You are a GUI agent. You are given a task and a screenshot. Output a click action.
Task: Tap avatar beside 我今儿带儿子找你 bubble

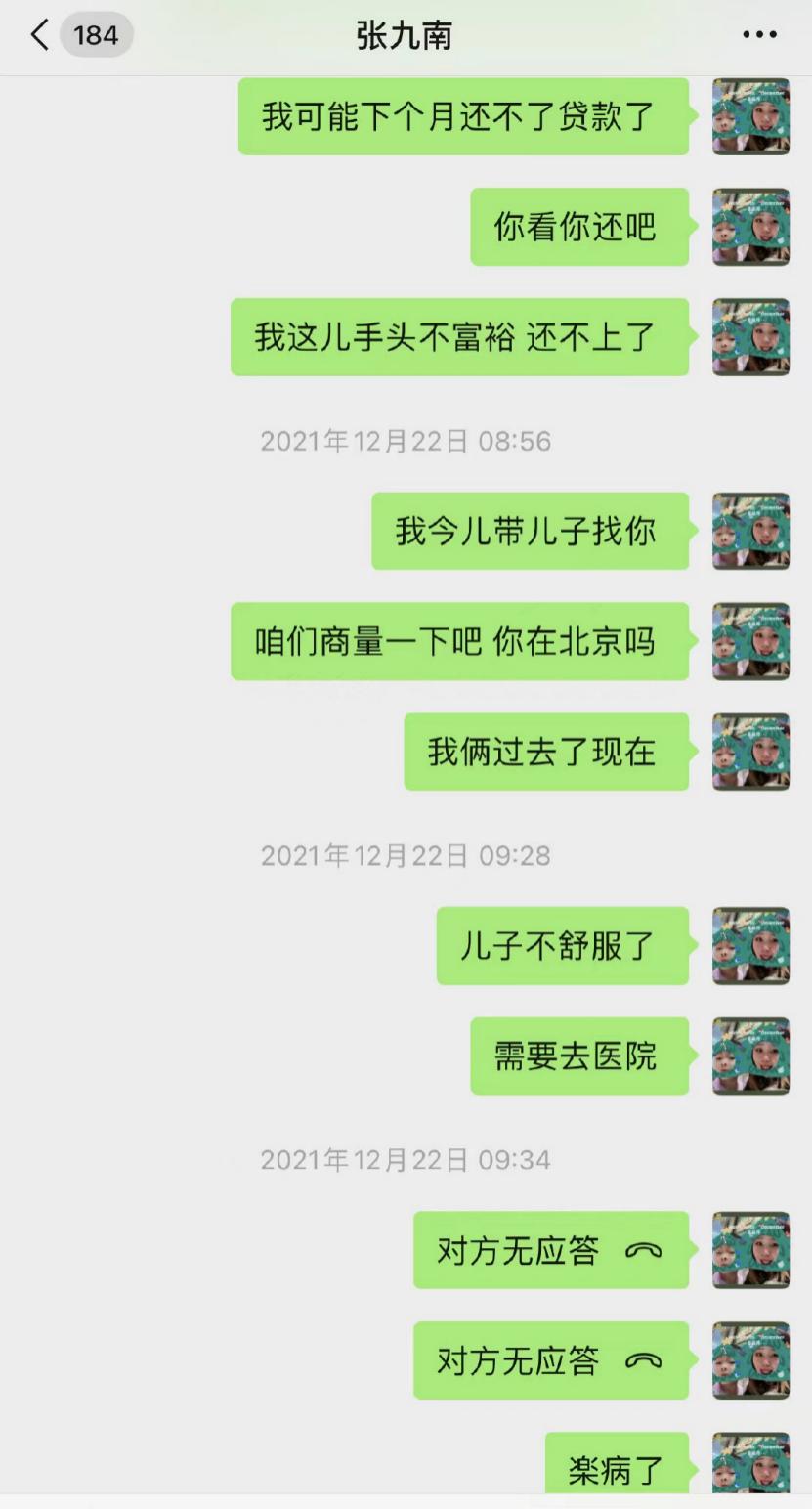point(750,531)
